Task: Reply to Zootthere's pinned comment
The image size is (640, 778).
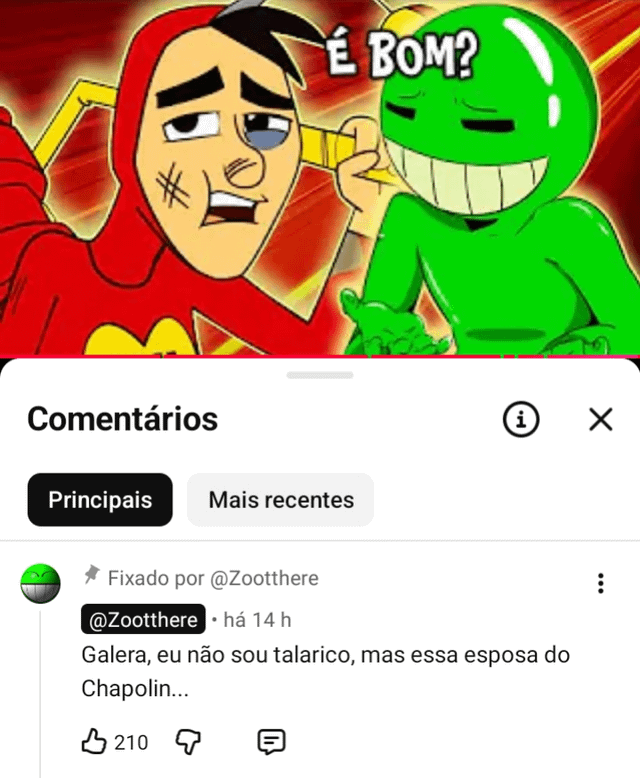Action: click(x=271, y=741)
